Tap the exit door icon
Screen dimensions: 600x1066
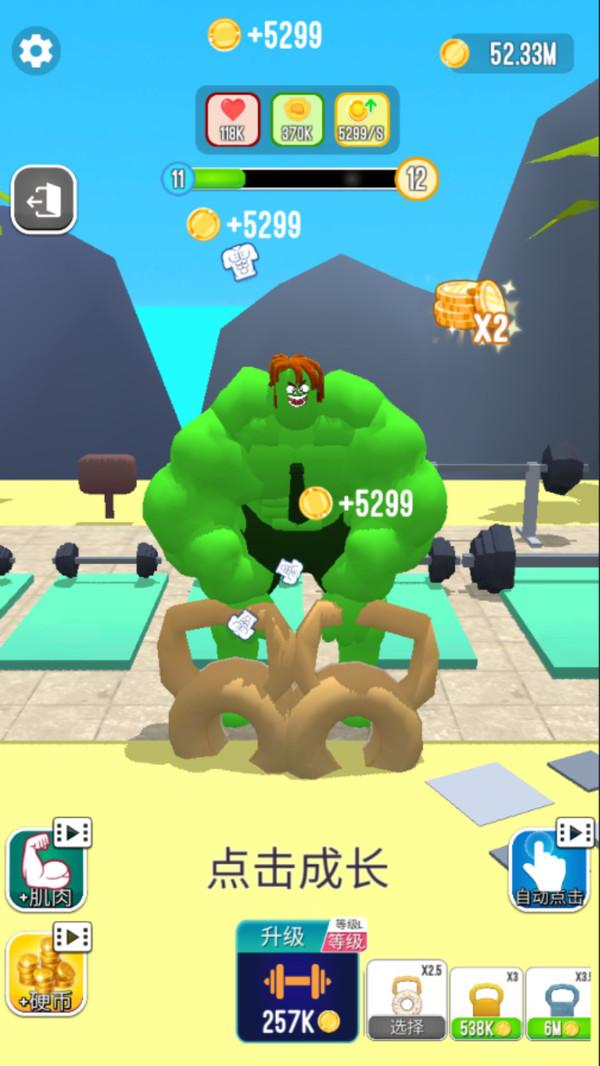tap(44, 200)
